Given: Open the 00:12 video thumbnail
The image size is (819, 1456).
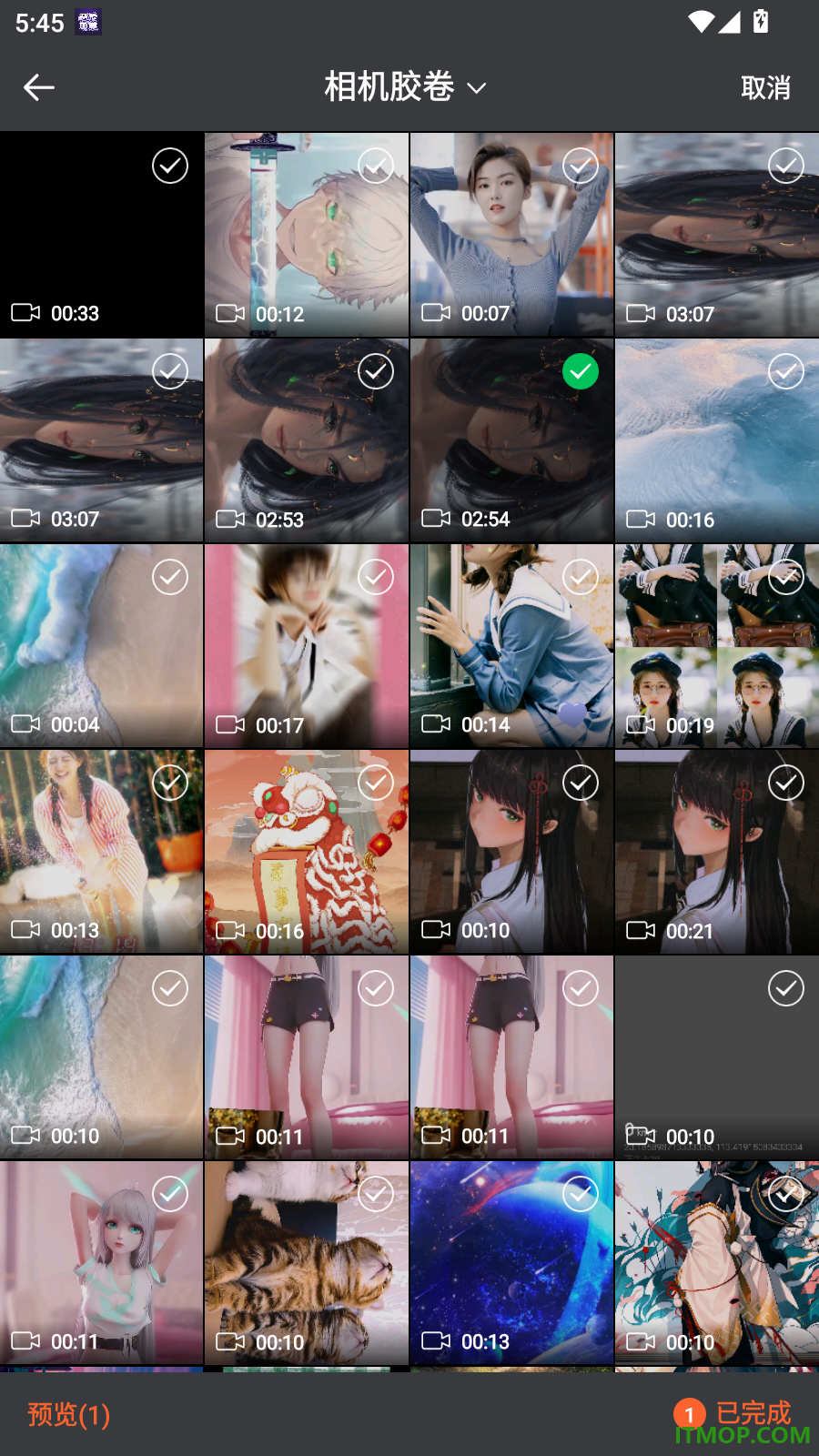Looking at the screenshot, I should coord(307,235).
